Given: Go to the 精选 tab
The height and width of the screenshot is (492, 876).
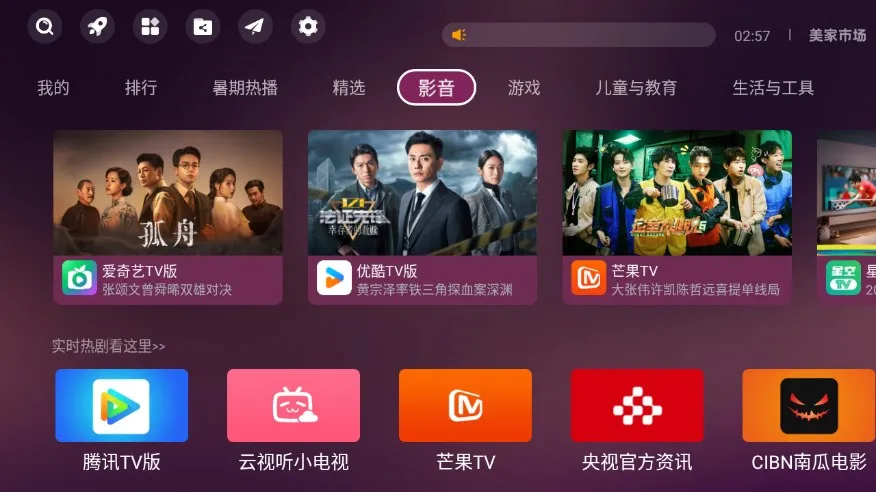Looking at the screenshot, I should (x=349, y=88).
